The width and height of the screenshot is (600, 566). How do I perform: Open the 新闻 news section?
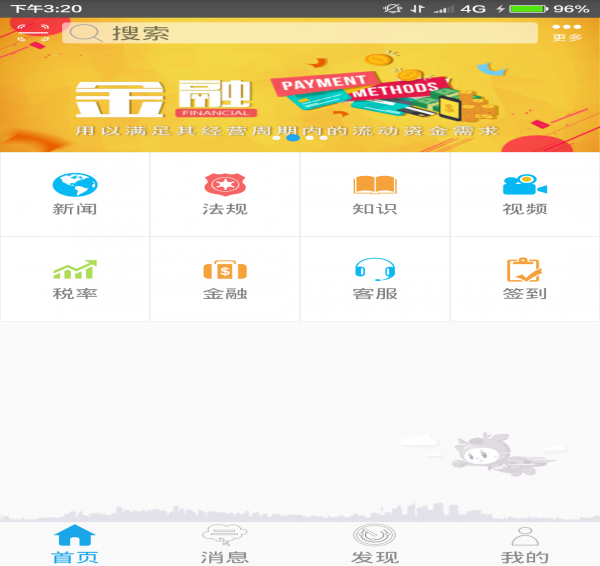(x=75, y=194)
